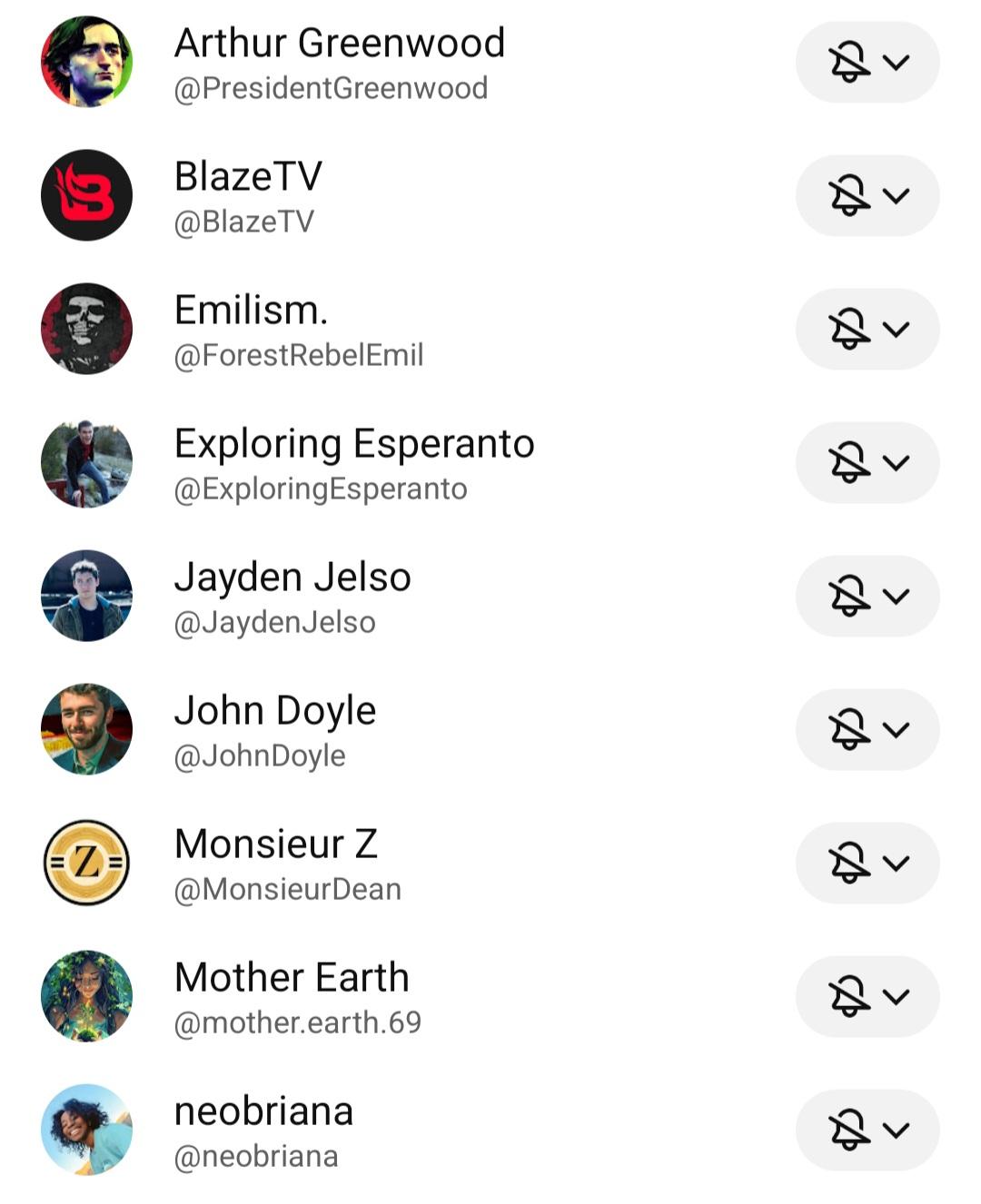Change bell setting for Mother Earth
The height and width of the screenshot is (1204, 981).
click(x=867, y=996)
